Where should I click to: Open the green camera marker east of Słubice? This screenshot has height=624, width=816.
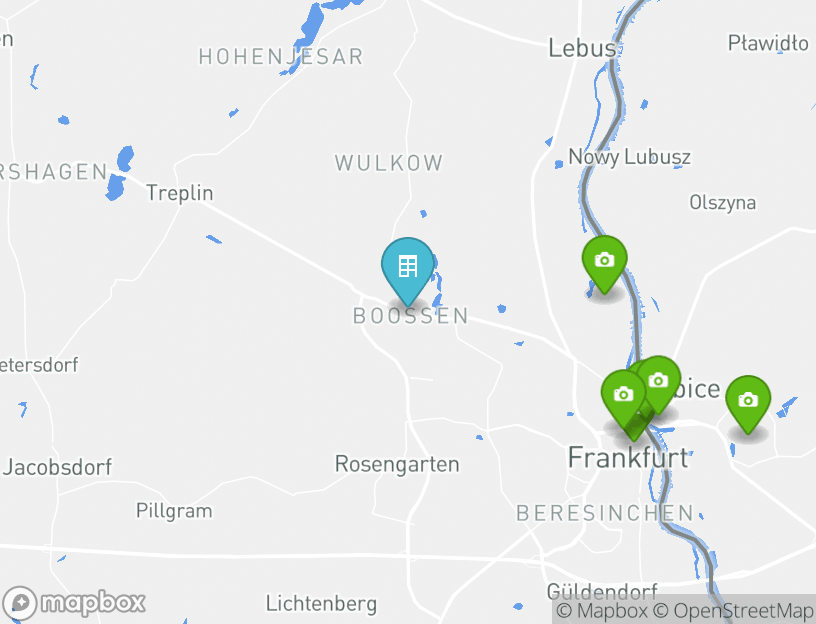point(747,400)
